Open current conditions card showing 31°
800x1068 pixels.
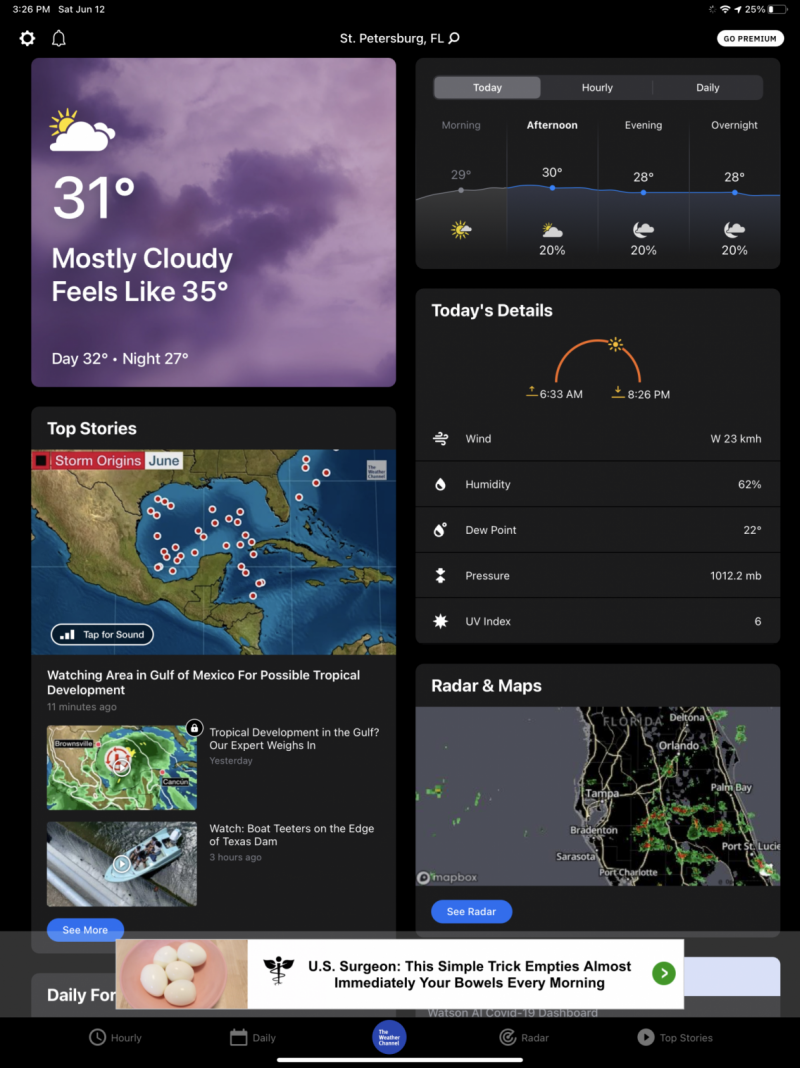[213, 222]
